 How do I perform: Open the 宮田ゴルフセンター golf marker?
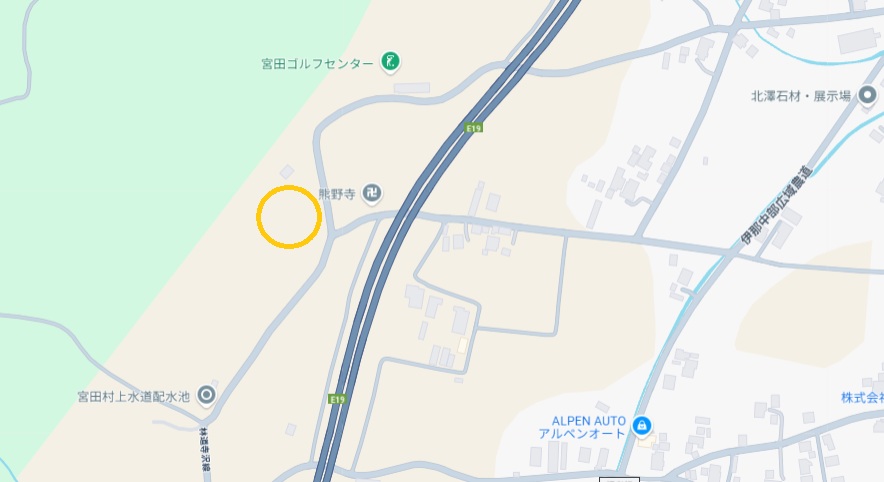(x=392, y=63)
